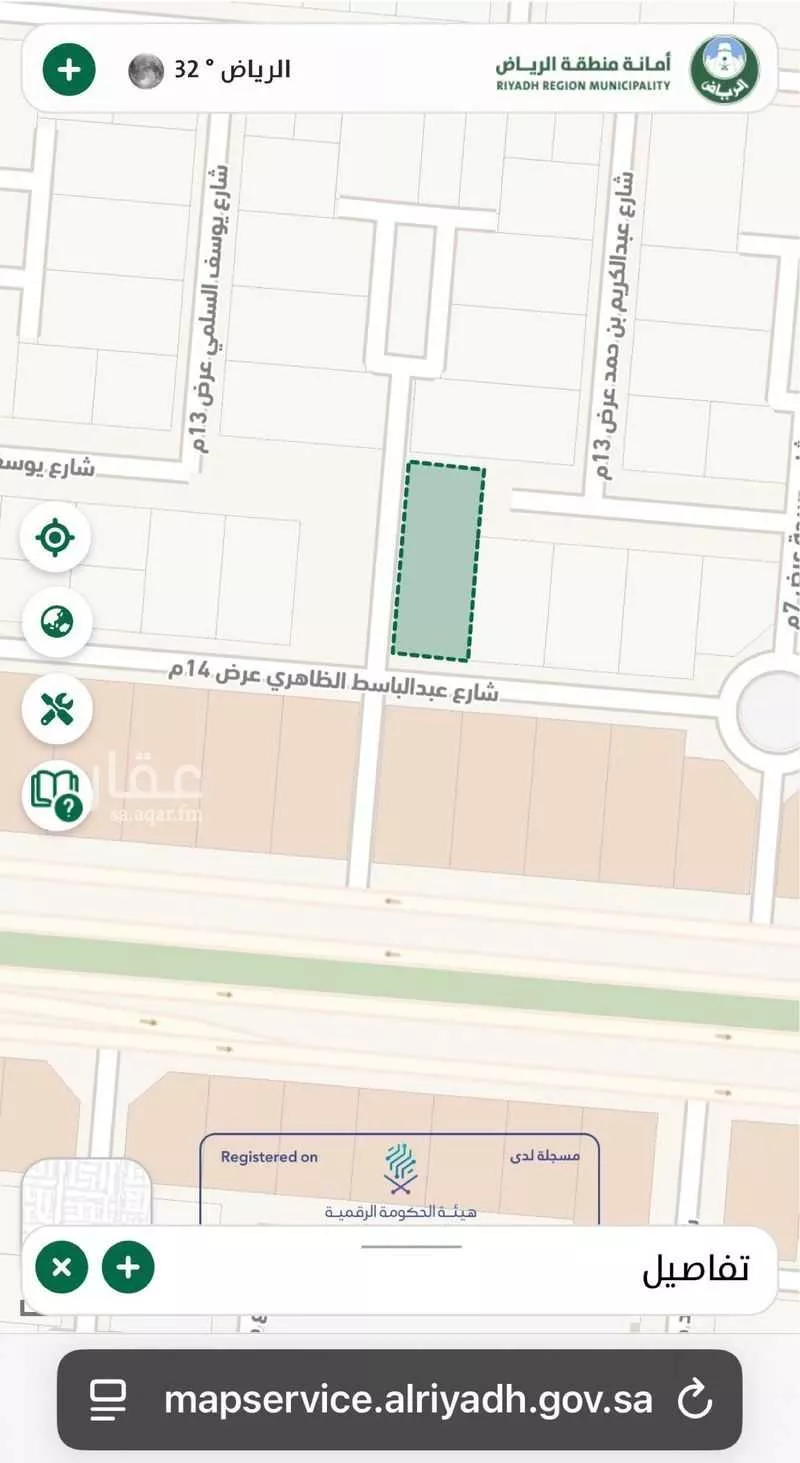Viewport: 800px width, 1463px height.
Task: Tap the plus button in the details panel
Action: (x=128, y=1268)
